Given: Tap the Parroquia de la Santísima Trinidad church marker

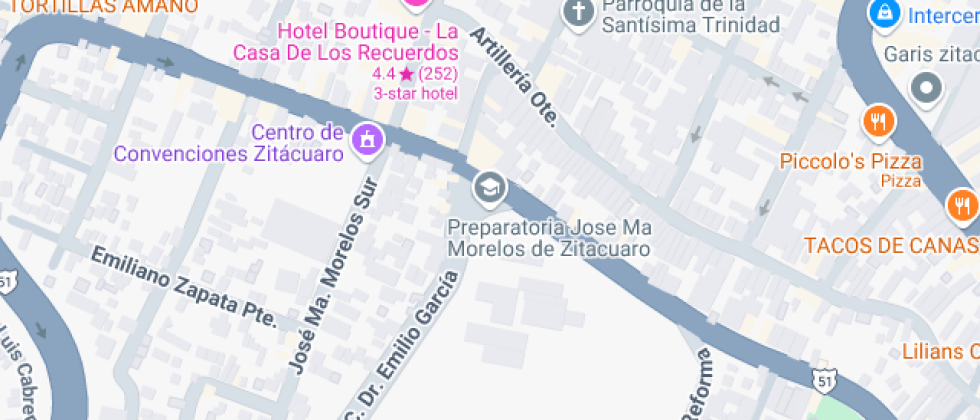Looking at the screenshot, I should click(577, 13).
